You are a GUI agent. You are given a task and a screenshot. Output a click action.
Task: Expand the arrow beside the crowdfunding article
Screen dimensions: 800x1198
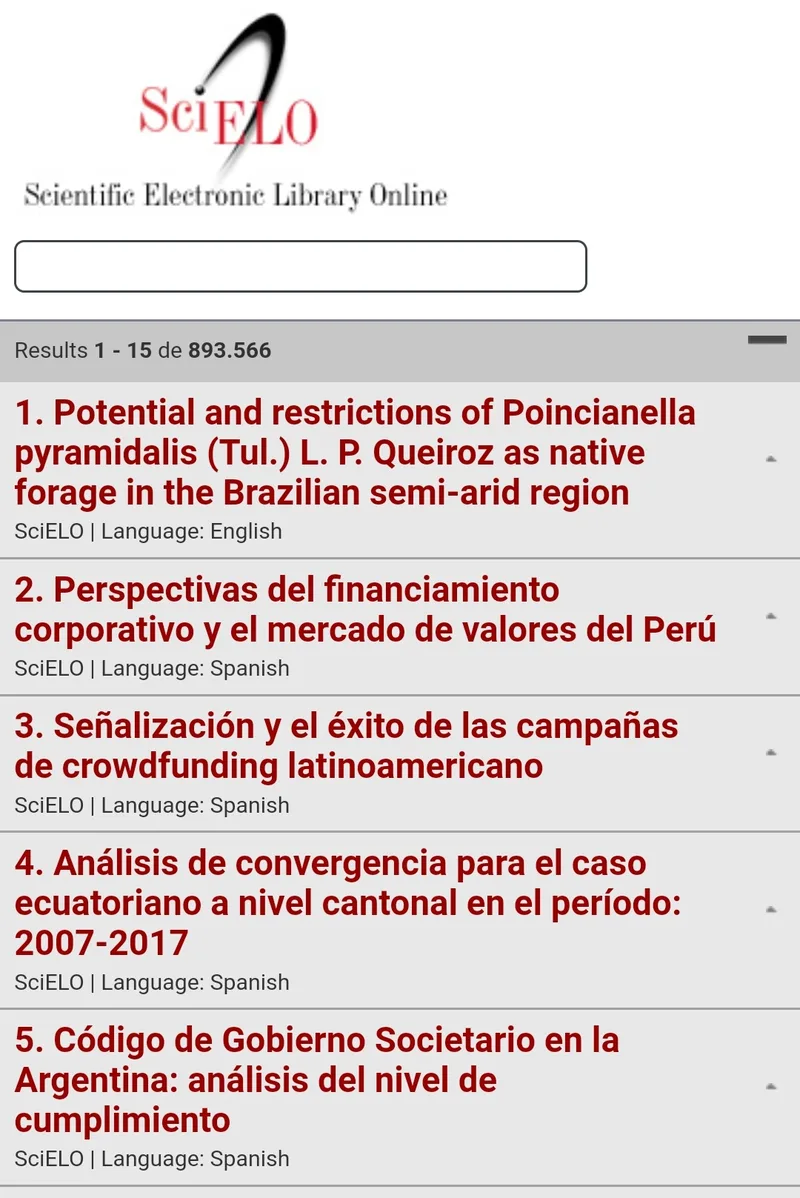click(x=771, y=753)
